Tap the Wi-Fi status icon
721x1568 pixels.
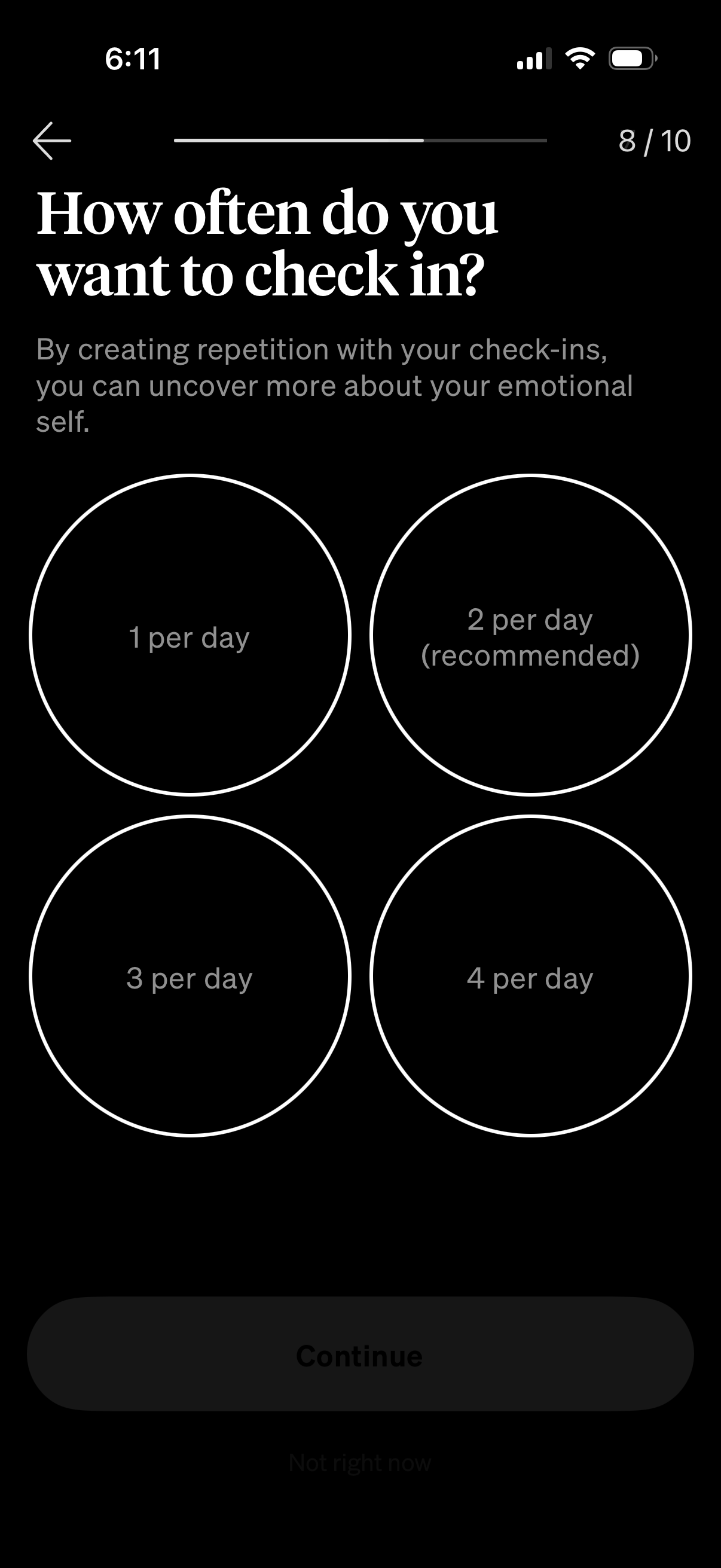tap(580, 59)
